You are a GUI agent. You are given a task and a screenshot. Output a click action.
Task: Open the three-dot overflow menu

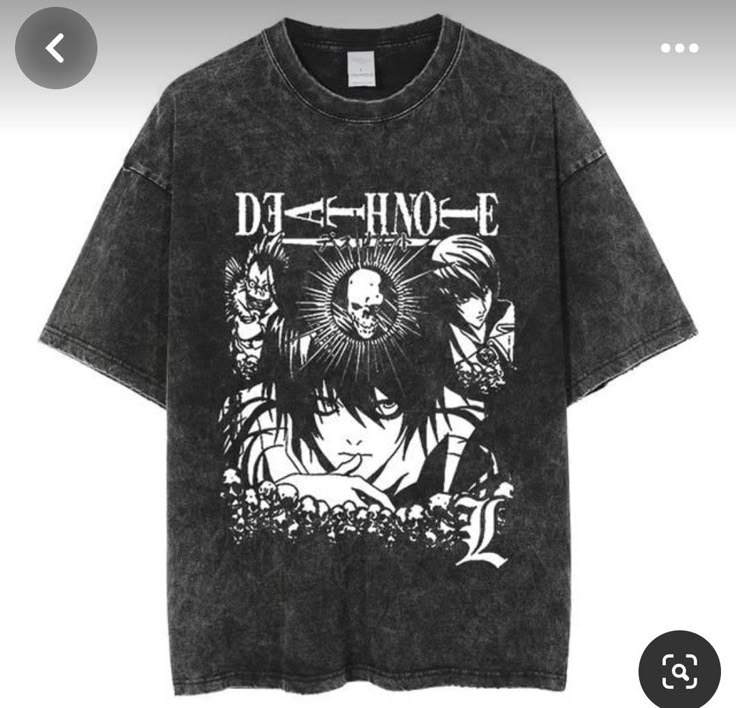click(679, 48)
